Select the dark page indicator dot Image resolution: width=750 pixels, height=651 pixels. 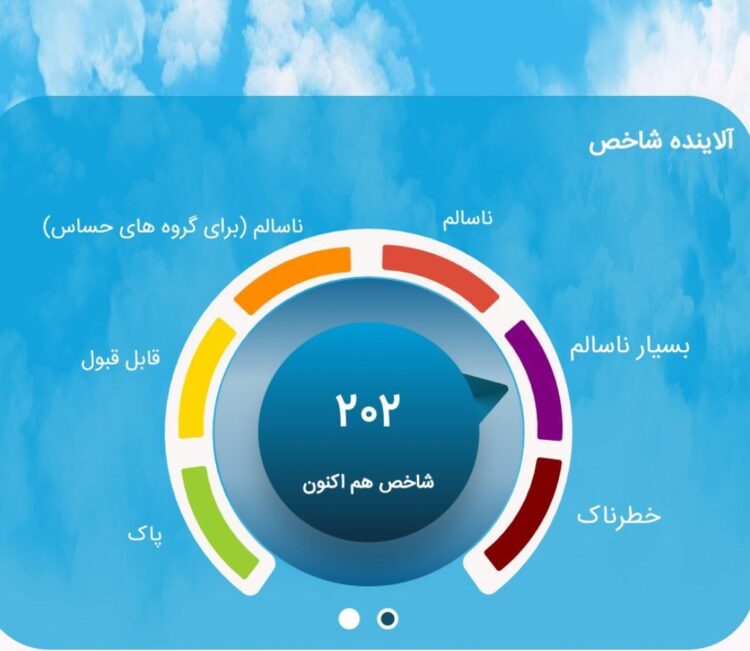pos(387,619)
